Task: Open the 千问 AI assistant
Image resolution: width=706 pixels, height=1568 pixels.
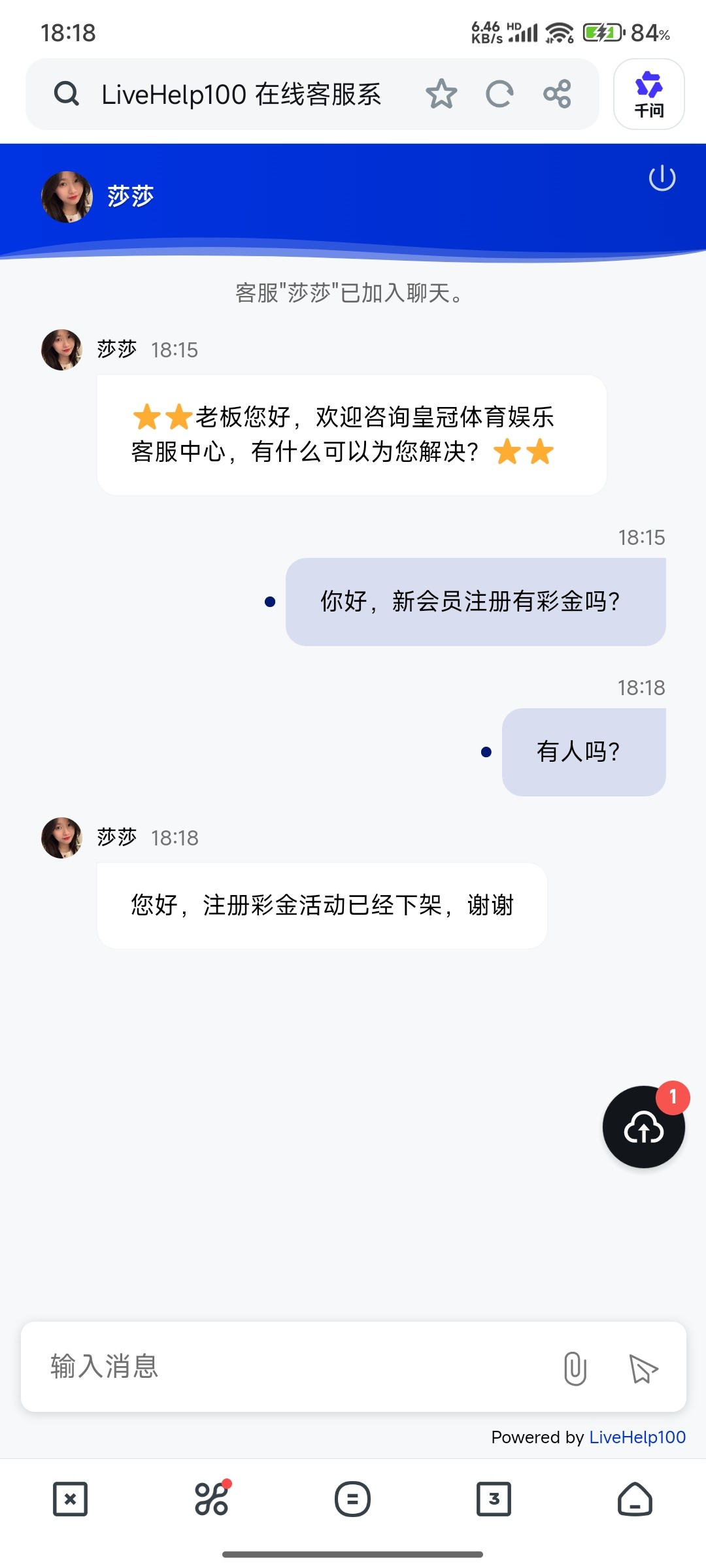Action: [648, 93]
